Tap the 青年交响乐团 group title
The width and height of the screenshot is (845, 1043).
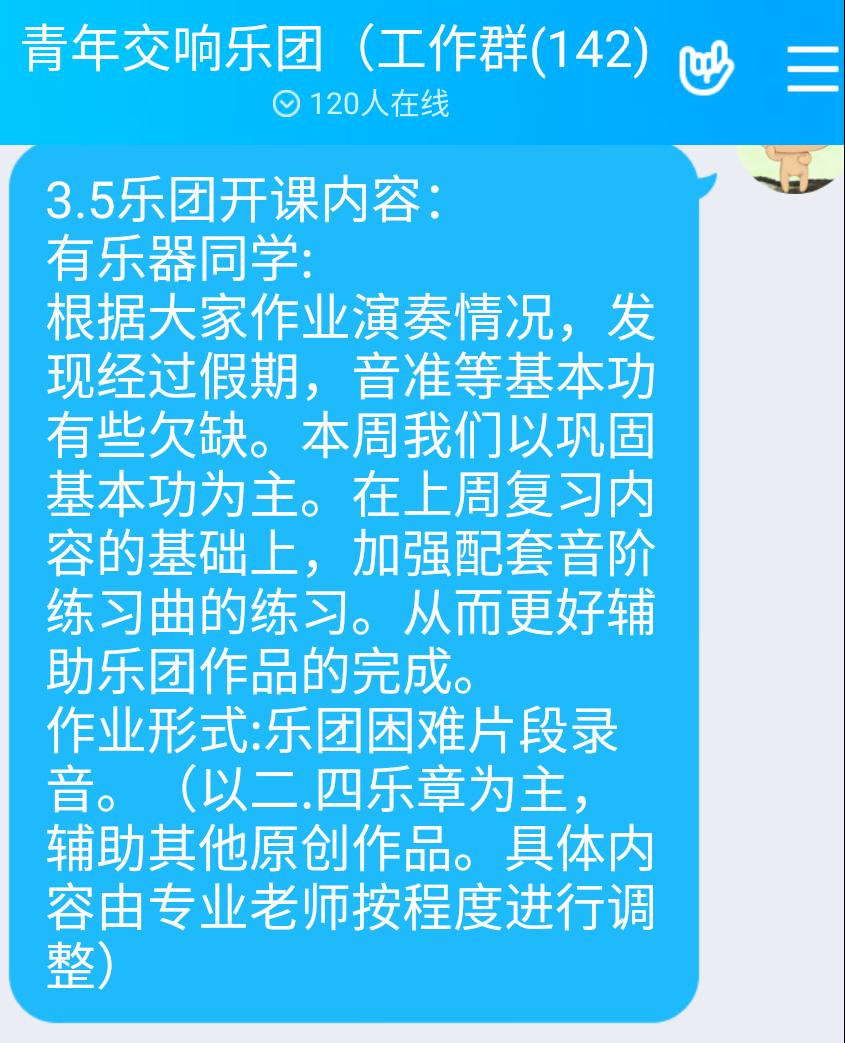pos(335,50)
